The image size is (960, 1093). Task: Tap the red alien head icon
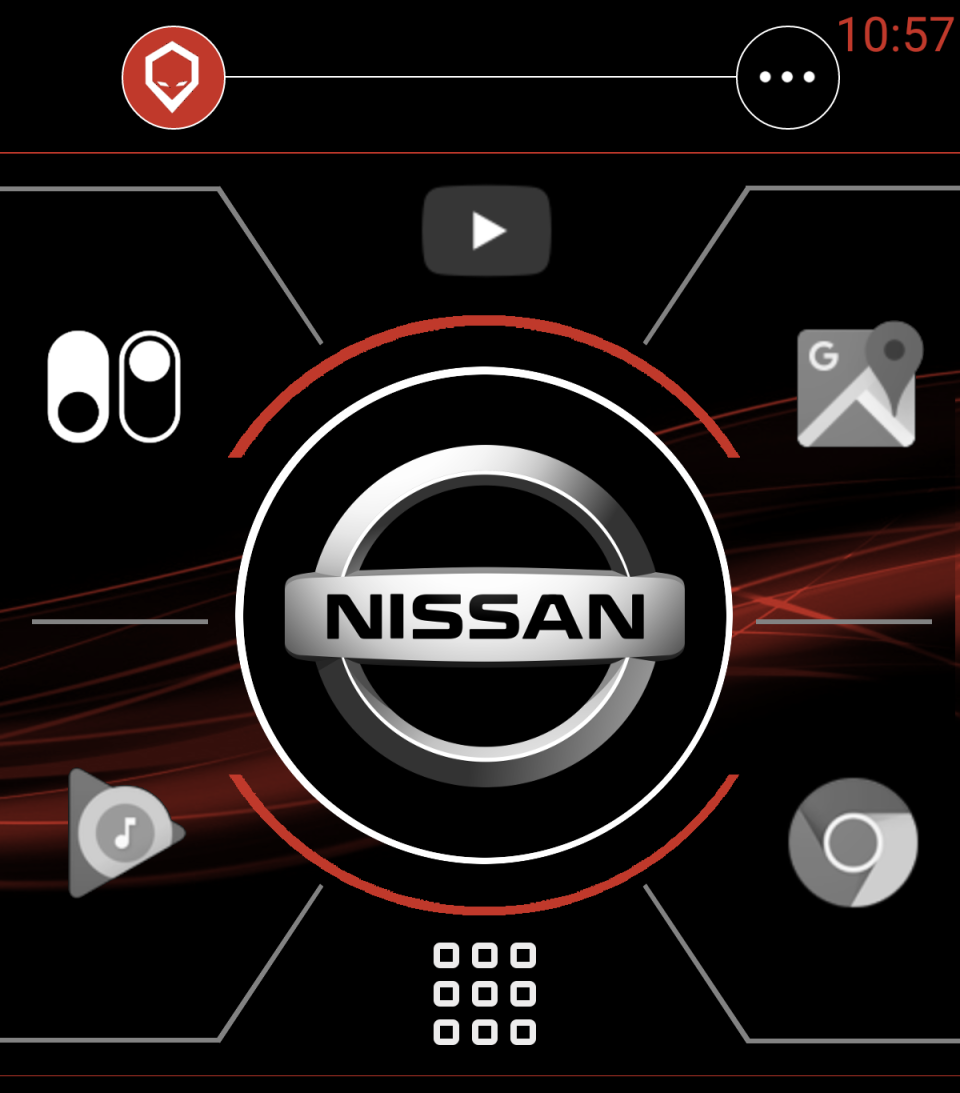pyautogui.click(x=173, y=77)
